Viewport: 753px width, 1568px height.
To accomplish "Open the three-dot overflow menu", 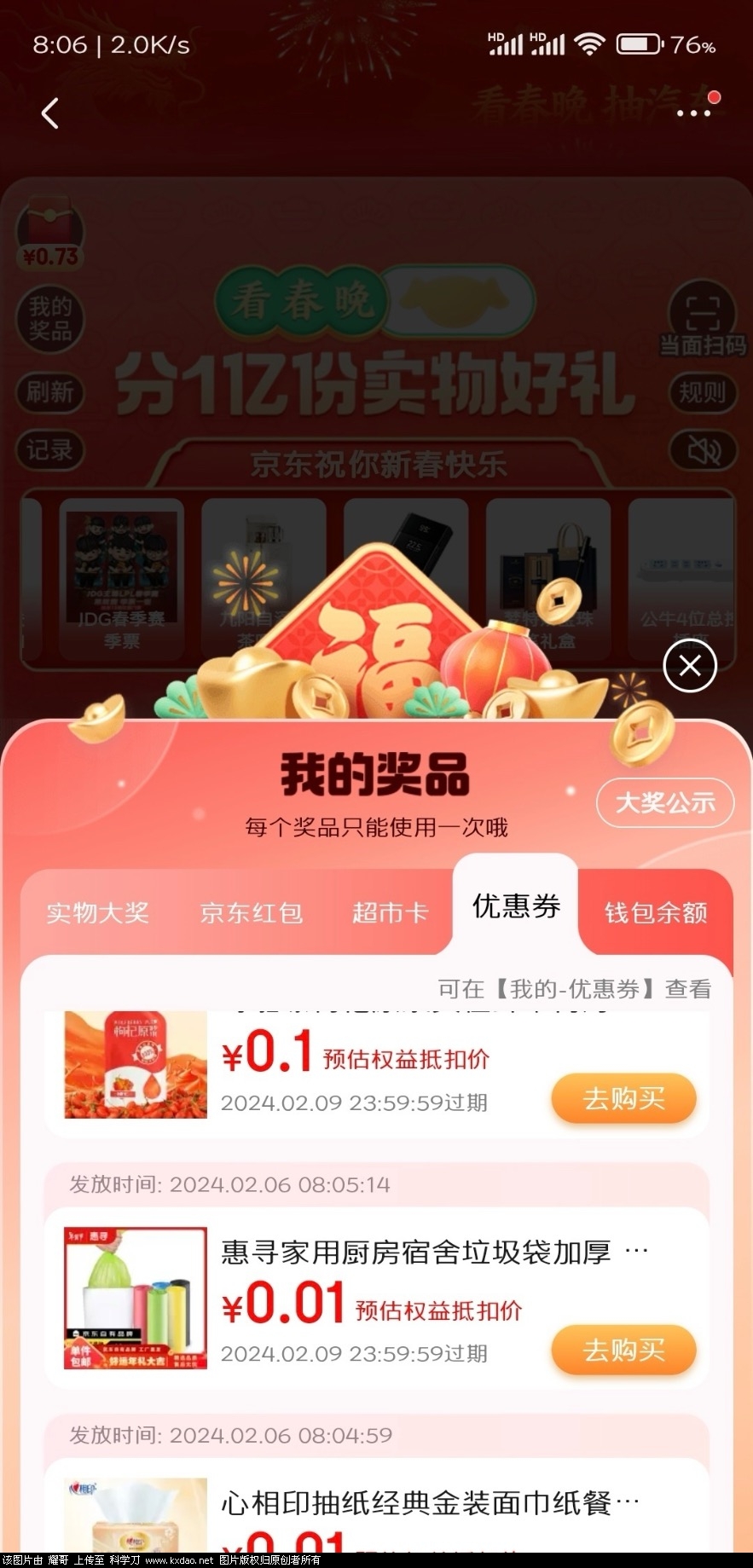I will click(x=693, y=113).
